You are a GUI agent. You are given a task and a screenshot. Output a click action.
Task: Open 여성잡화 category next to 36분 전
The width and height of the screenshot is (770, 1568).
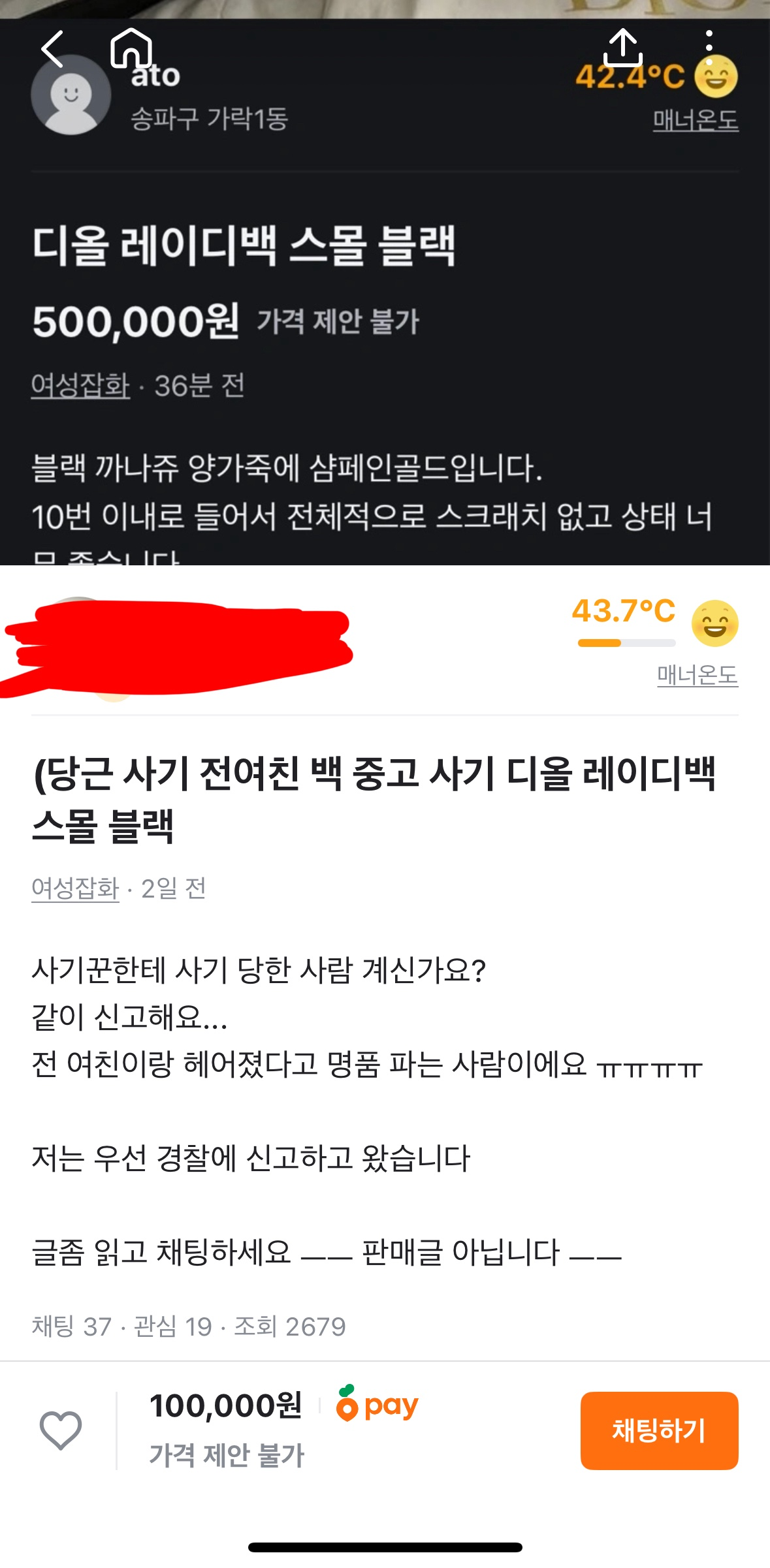80,385
